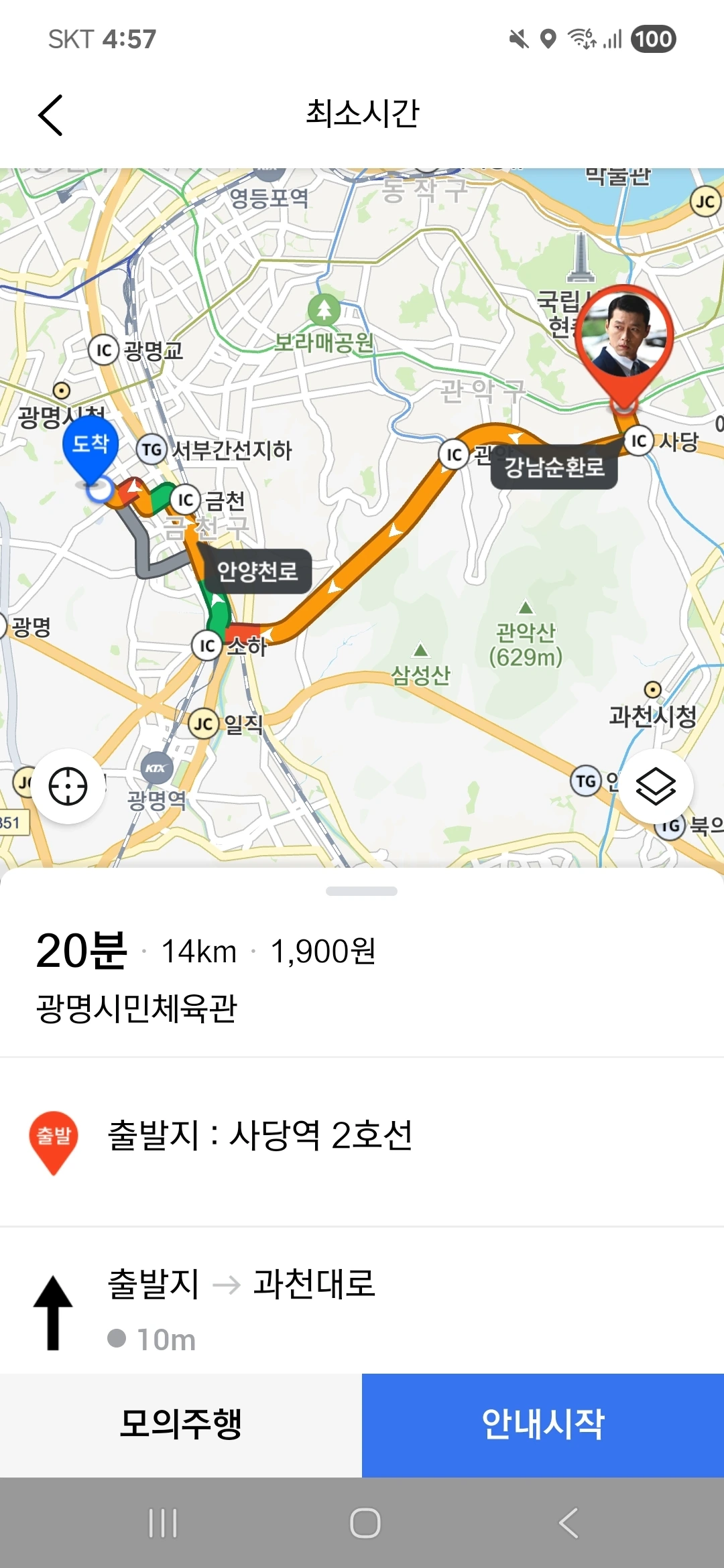The height and width of the screenshot is (1568, 724).
Task: Tap the system home button
Action: point(365,1522)
